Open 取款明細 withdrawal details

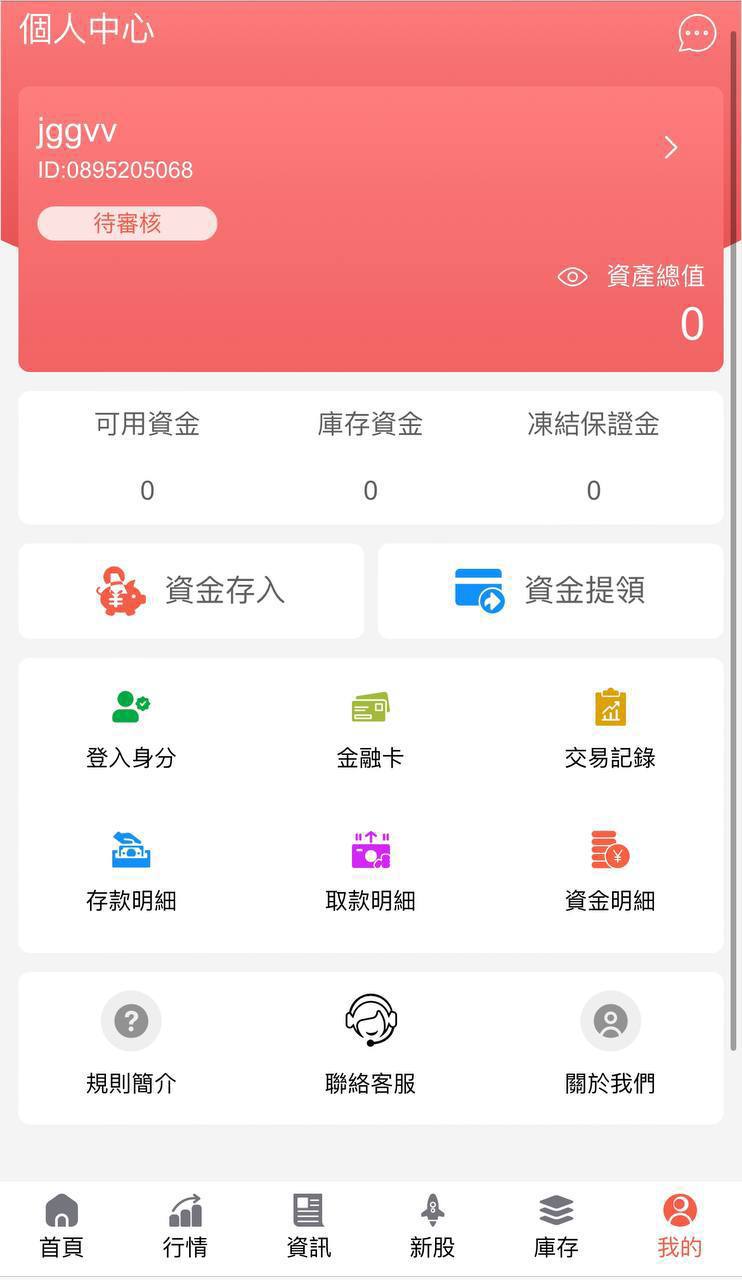pos(370,870)
